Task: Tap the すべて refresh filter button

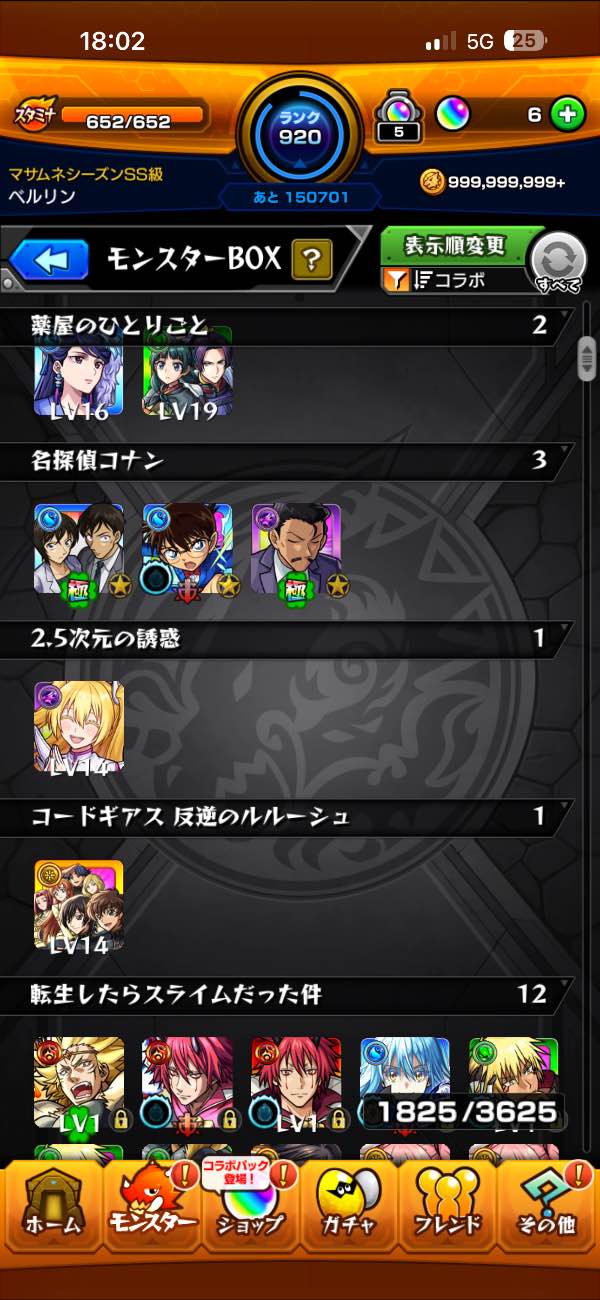Action: pos(558,262)
